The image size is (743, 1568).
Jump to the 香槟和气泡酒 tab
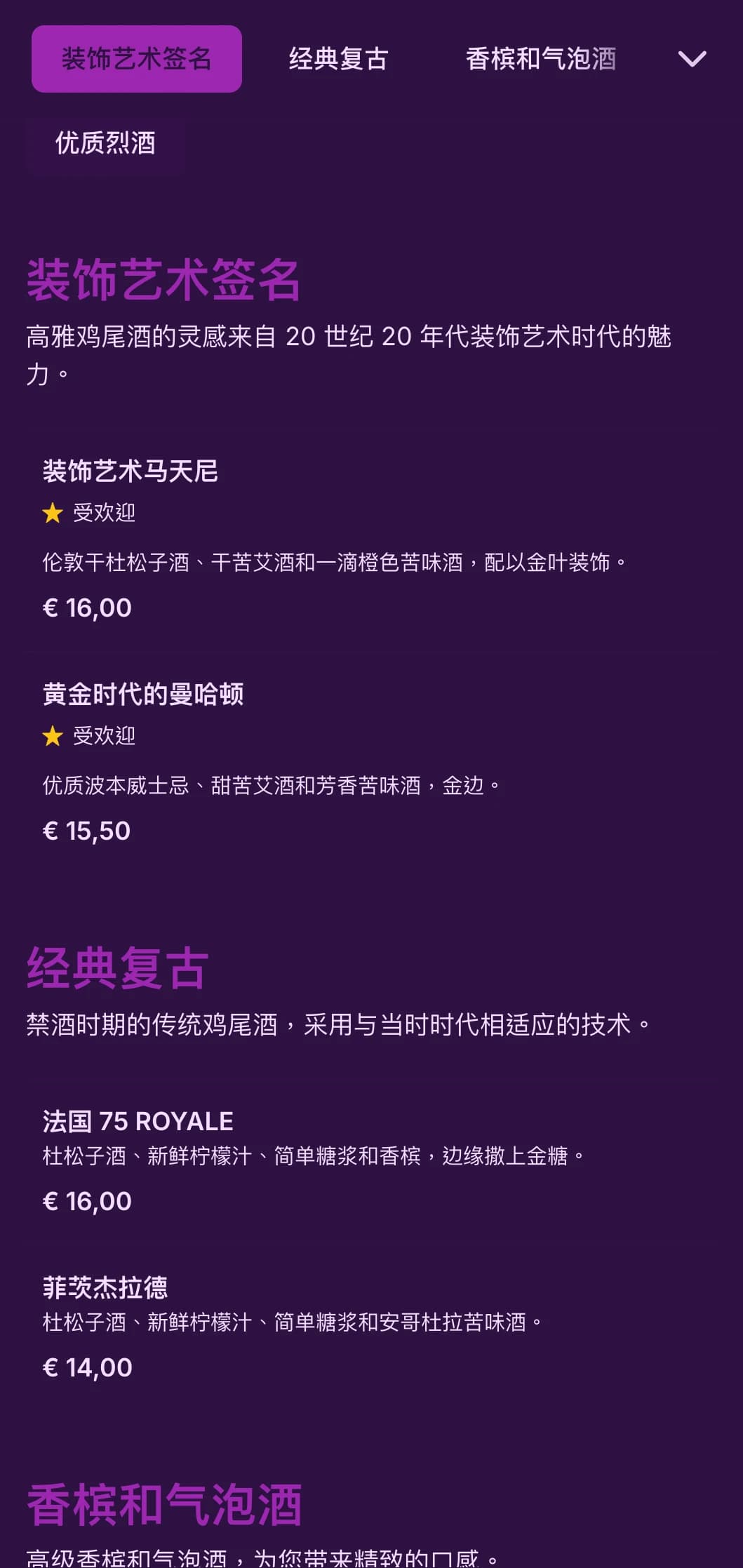pyautogui.click(x=540, y=59)
